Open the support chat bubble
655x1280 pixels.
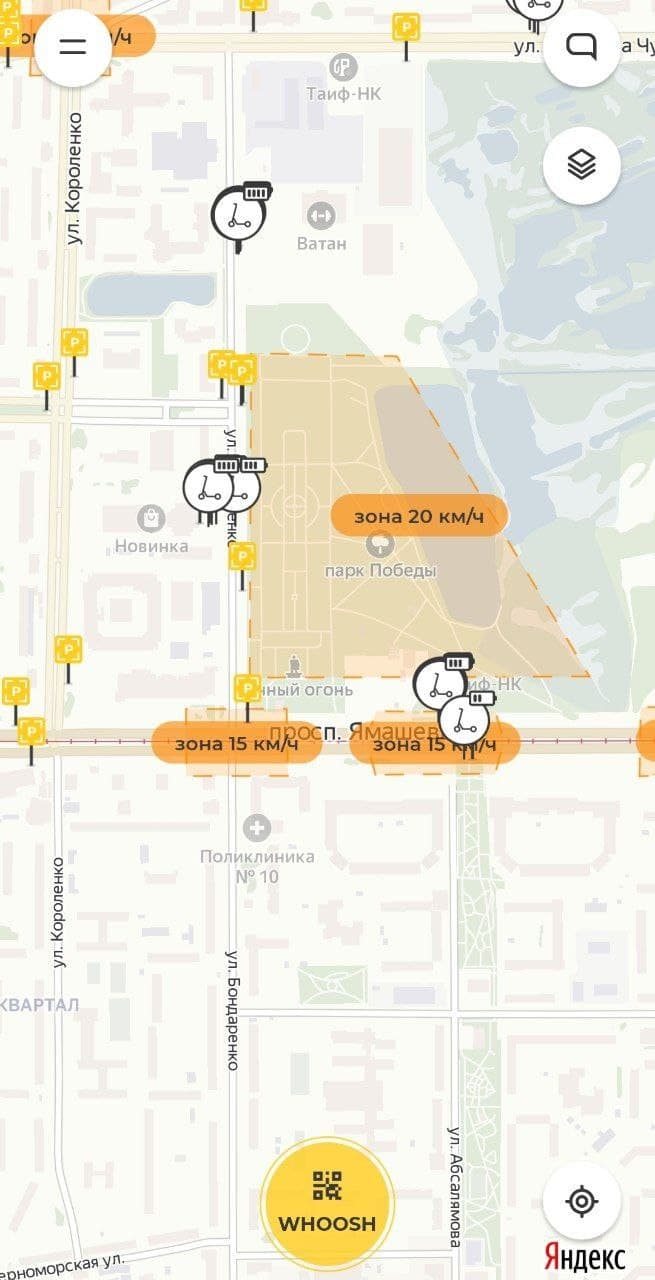581,47
